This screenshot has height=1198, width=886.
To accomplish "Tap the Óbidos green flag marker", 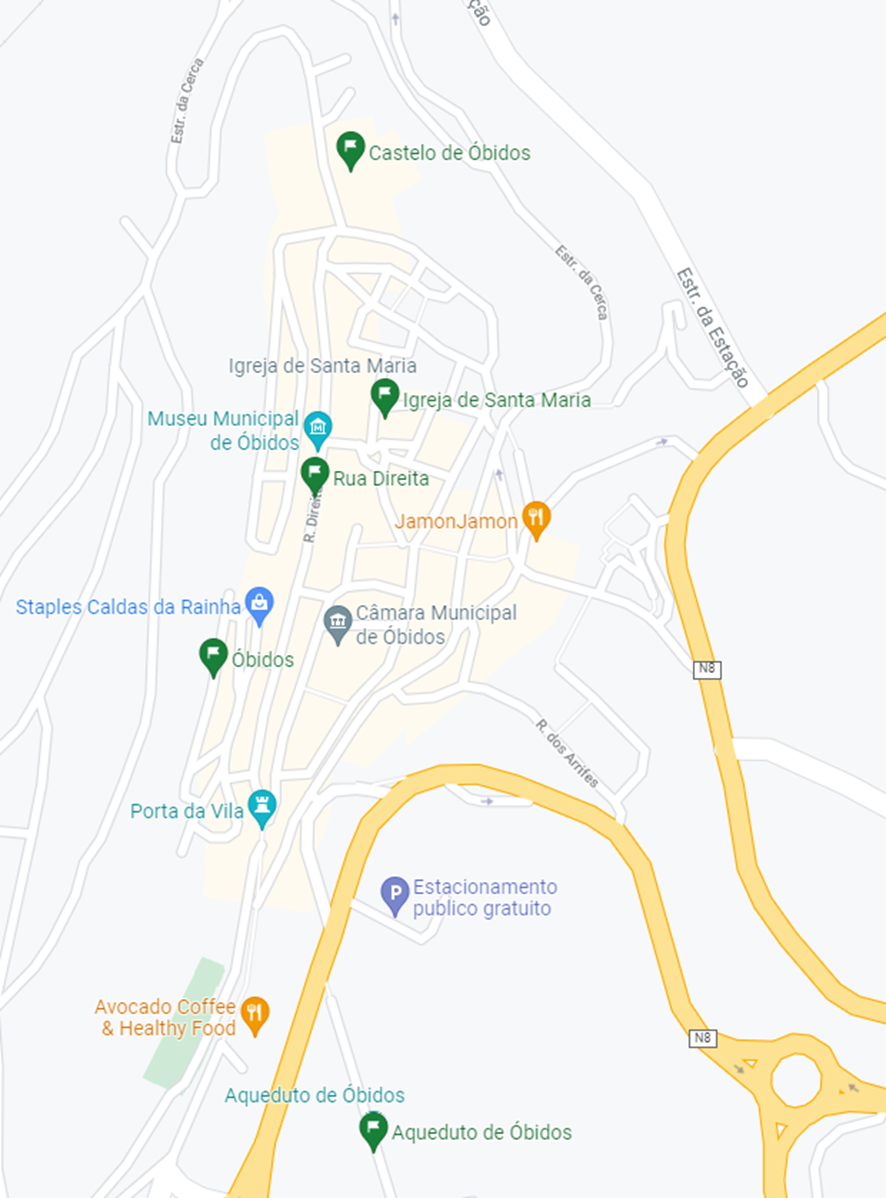I will click(x=213, y=656).
